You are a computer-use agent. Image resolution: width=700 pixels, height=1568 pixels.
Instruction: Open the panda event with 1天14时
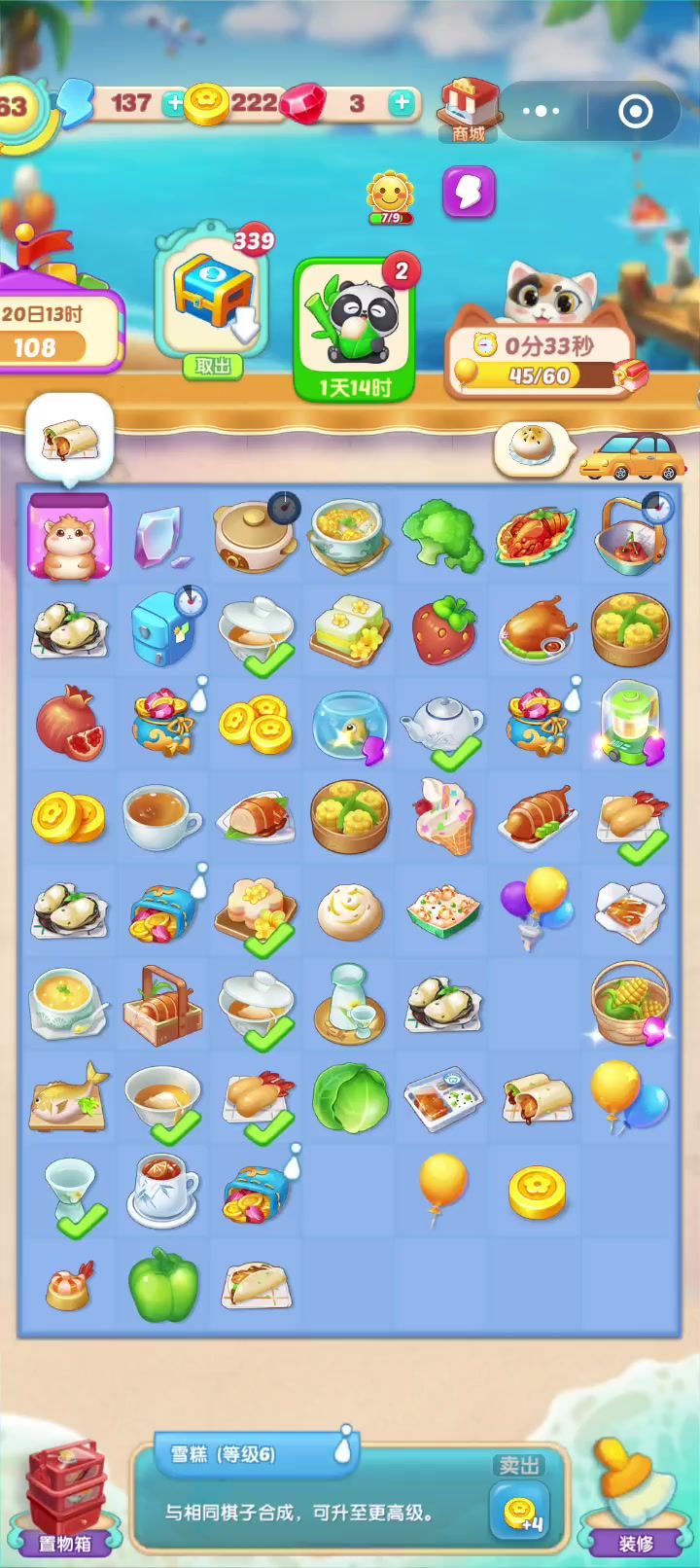[355, 329]
